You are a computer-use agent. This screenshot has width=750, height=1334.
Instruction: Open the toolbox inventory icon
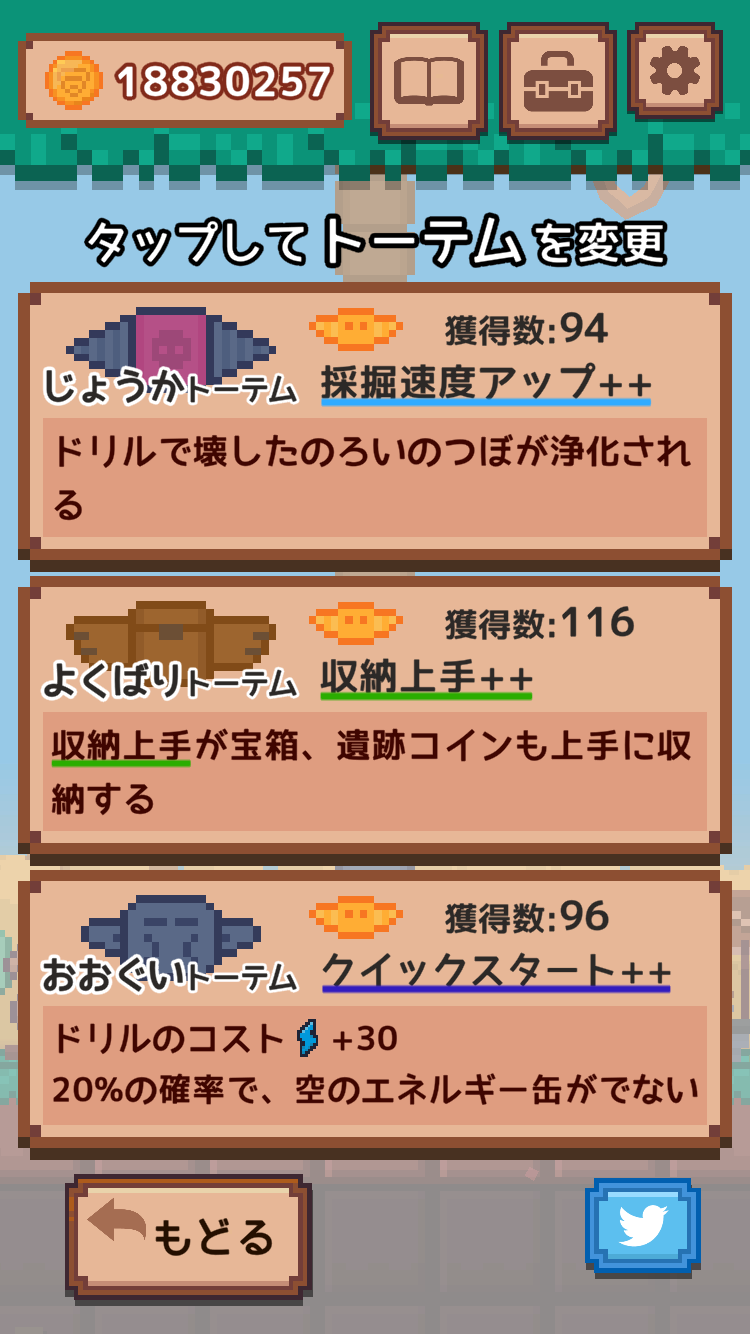pyautogui.click(x=557, y=80)
